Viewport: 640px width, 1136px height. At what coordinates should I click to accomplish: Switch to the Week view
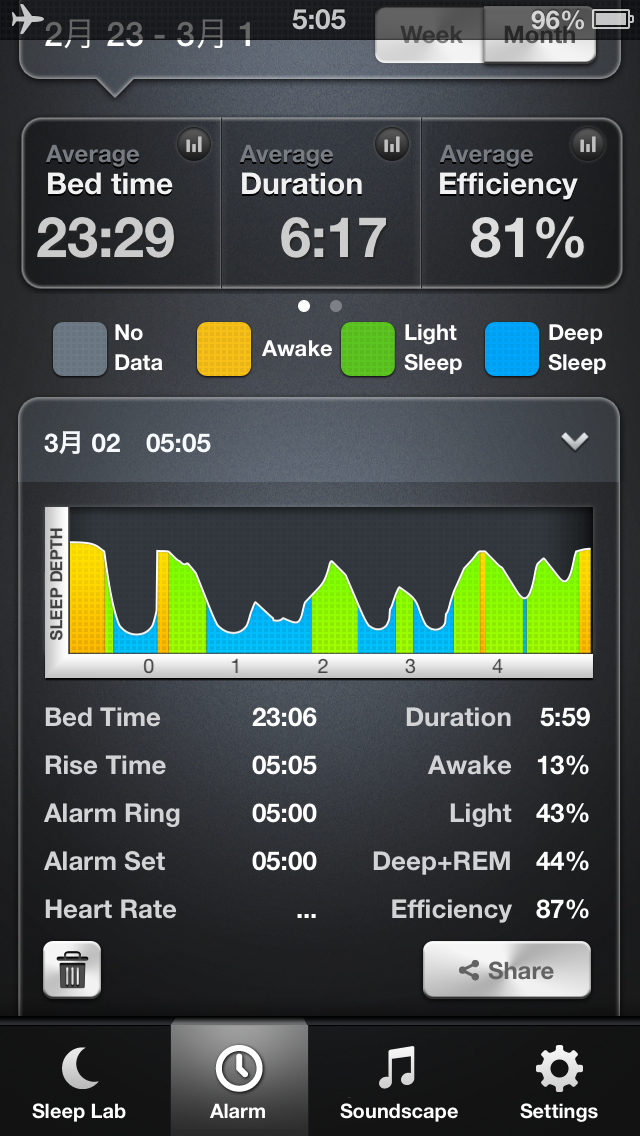point(430,35)
